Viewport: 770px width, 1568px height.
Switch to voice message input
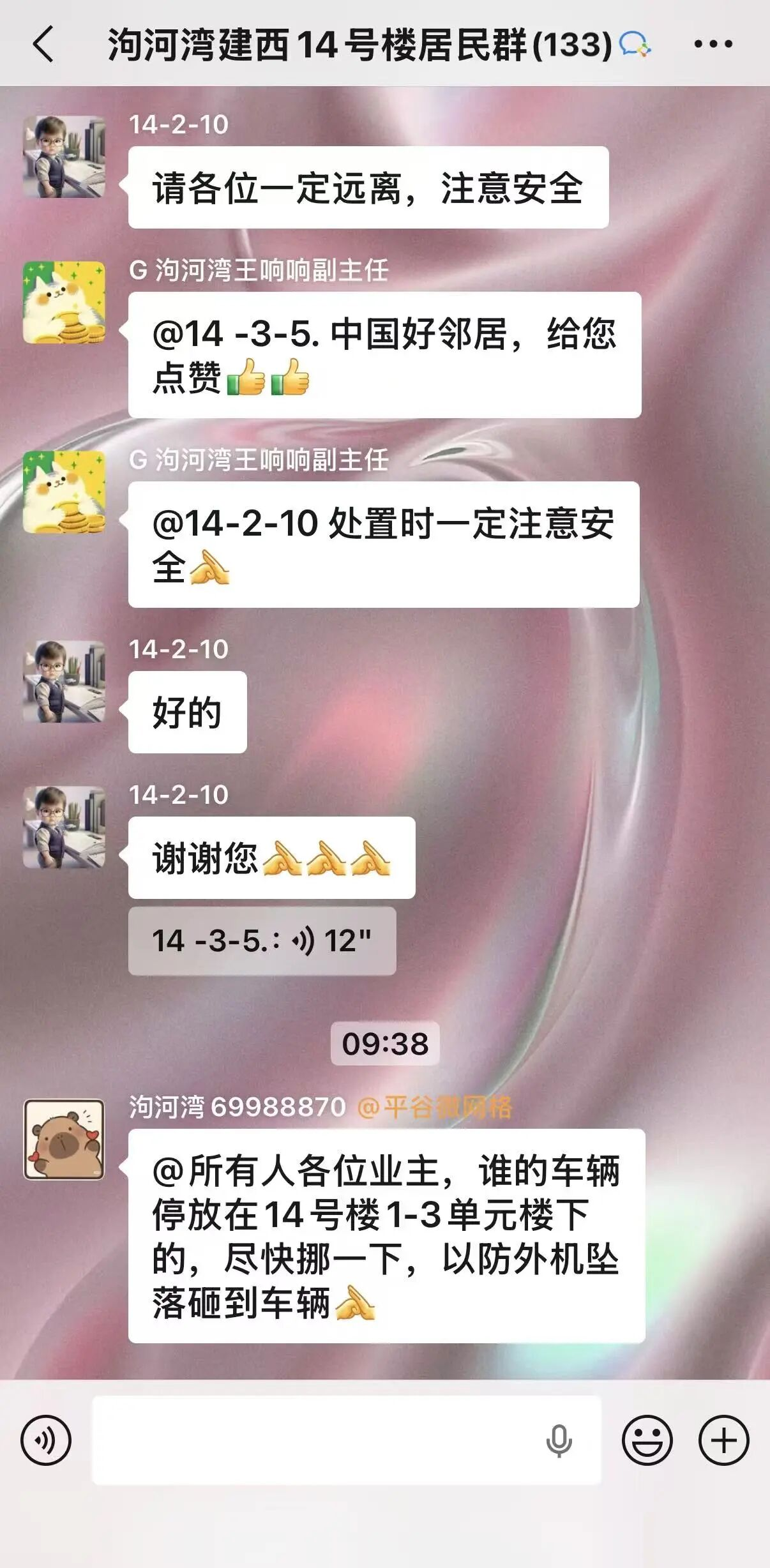coord(46,1440)
